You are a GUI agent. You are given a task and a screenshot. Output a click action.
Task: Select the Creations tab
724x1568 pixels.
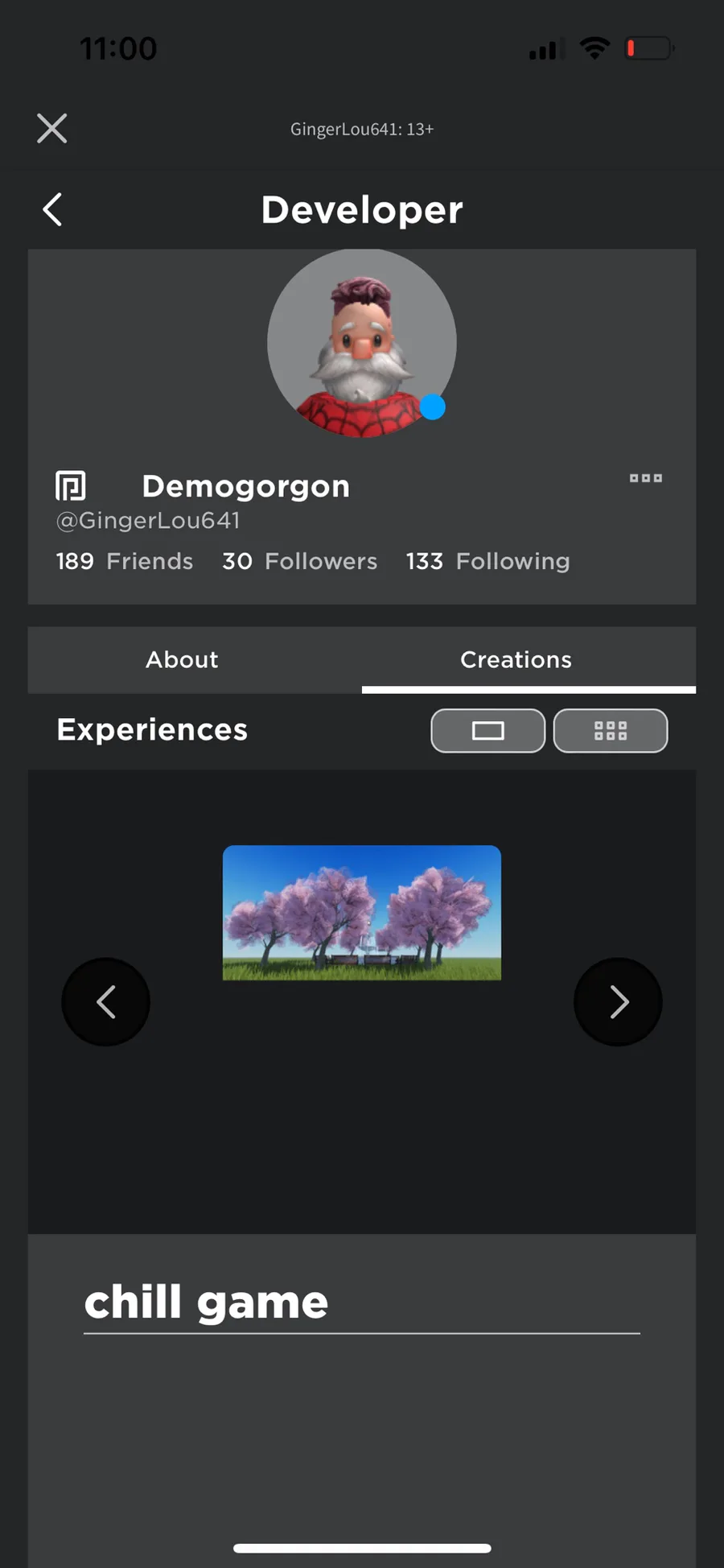(x=516, y=659)
